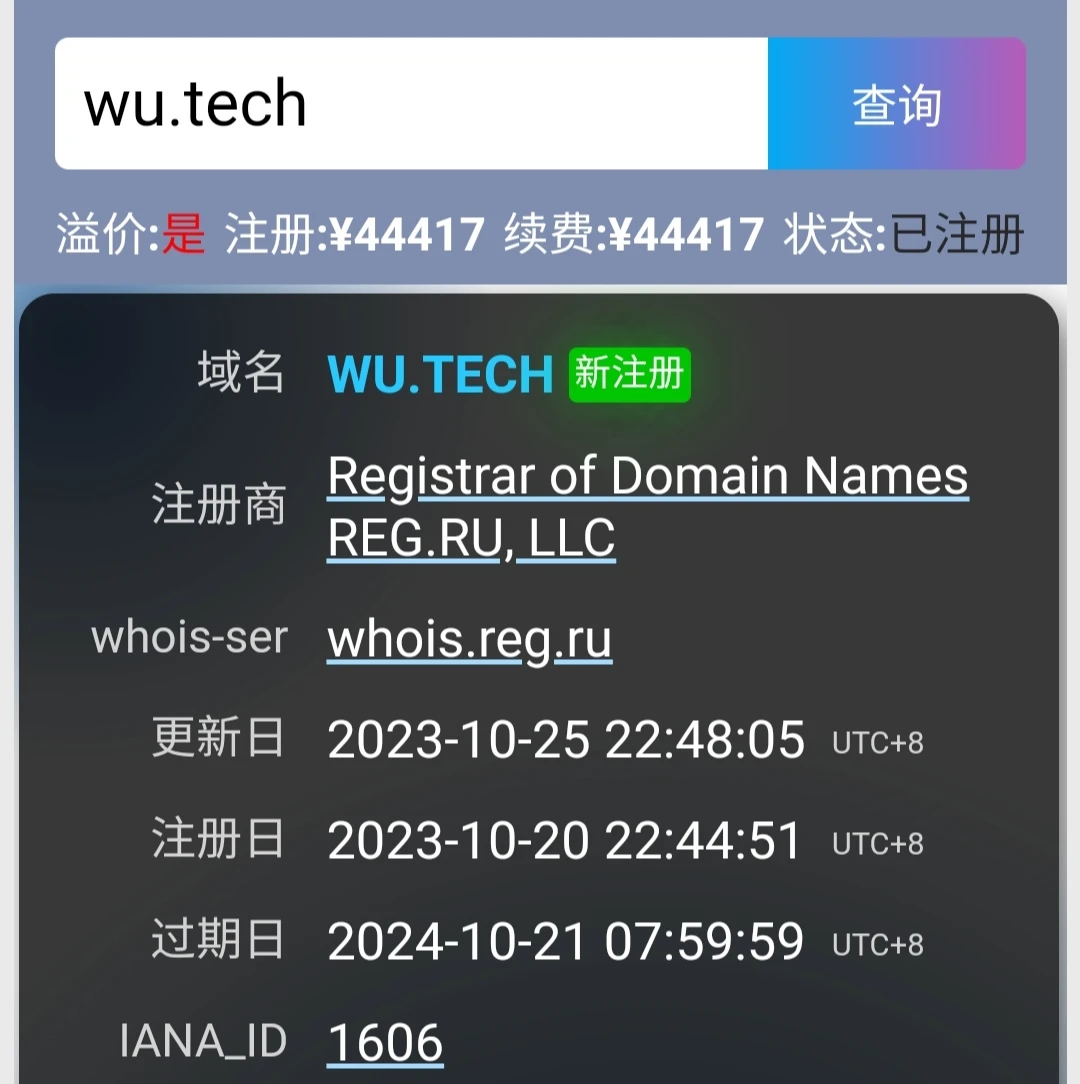This screenshot has width=1080, height=1084.
Task: Open the IANA ID 1606 link
Action: (385, 1043)
